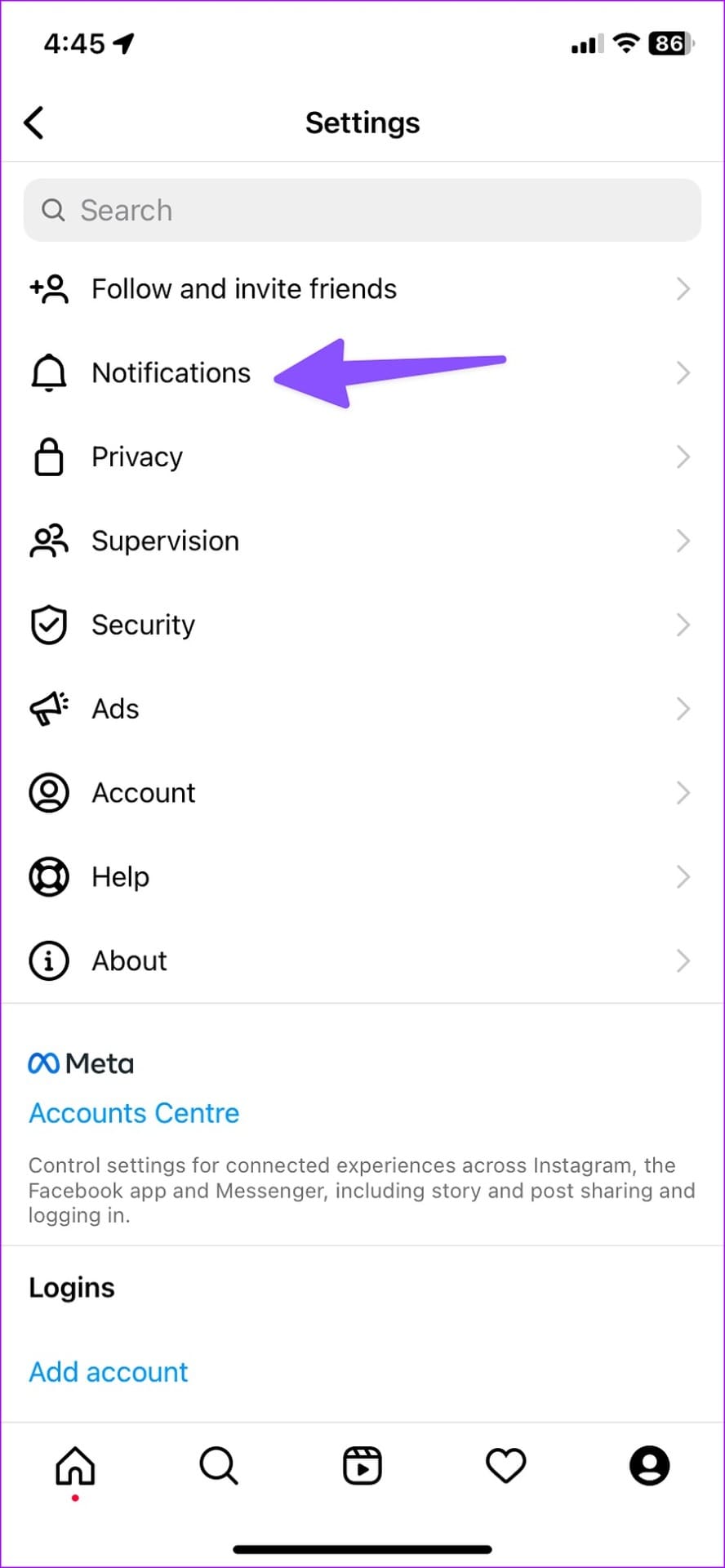Tap the Search field in Settings

tap(362, 211)
